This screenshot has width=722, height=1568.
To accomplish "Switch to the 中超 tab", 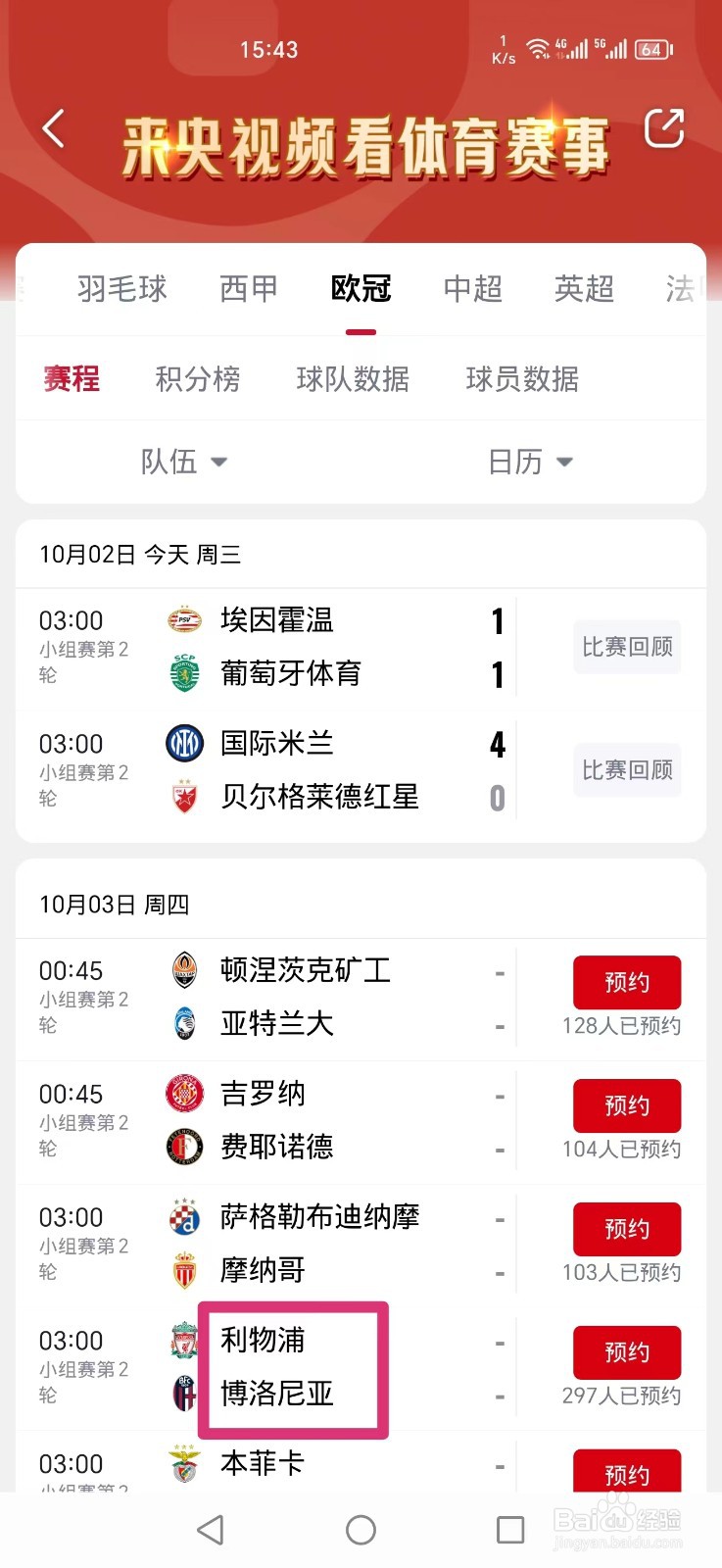I will point(473,289).
